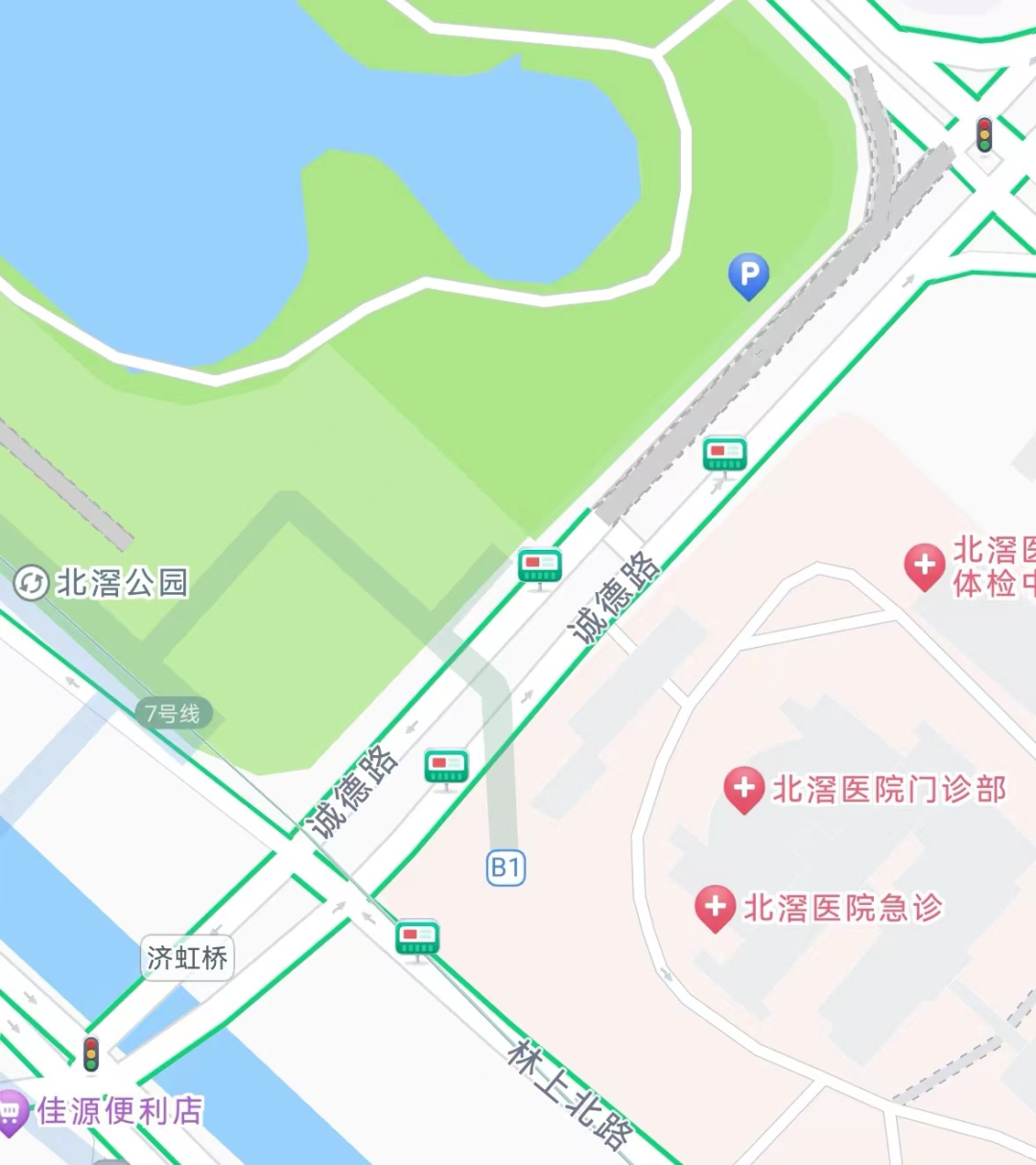
Task: Tap the B1 metro exit marker
Action: (x=506, y=868)
